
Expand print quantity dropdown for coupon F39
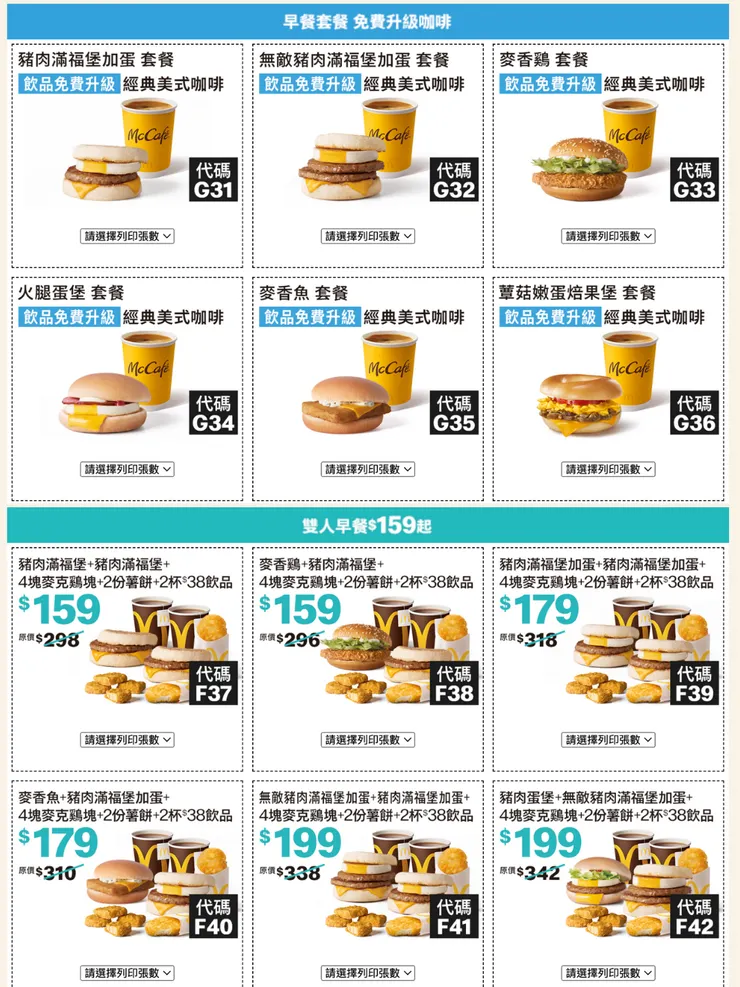tap(608, 740)
